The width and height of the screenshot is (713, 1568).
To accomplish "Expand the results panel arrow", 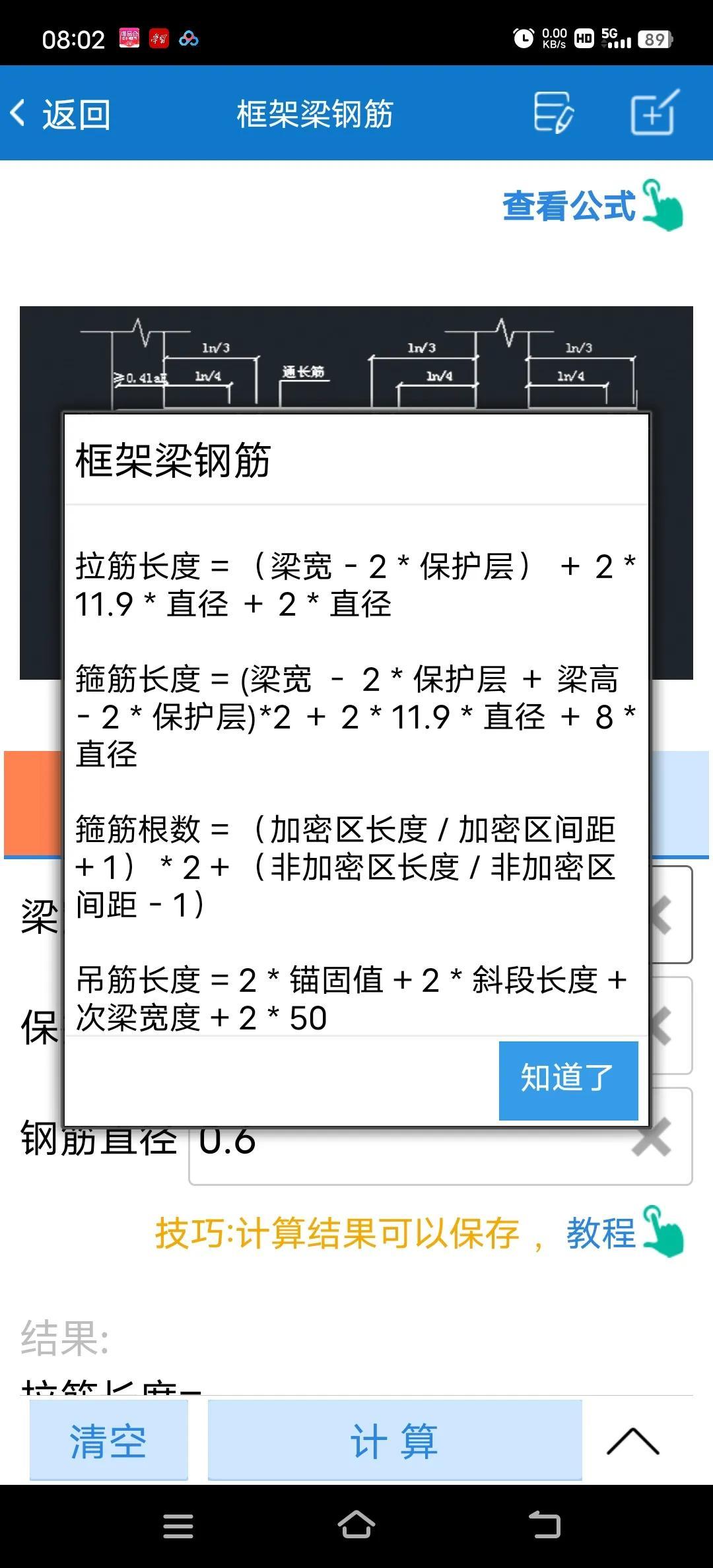I will 632,1441.
